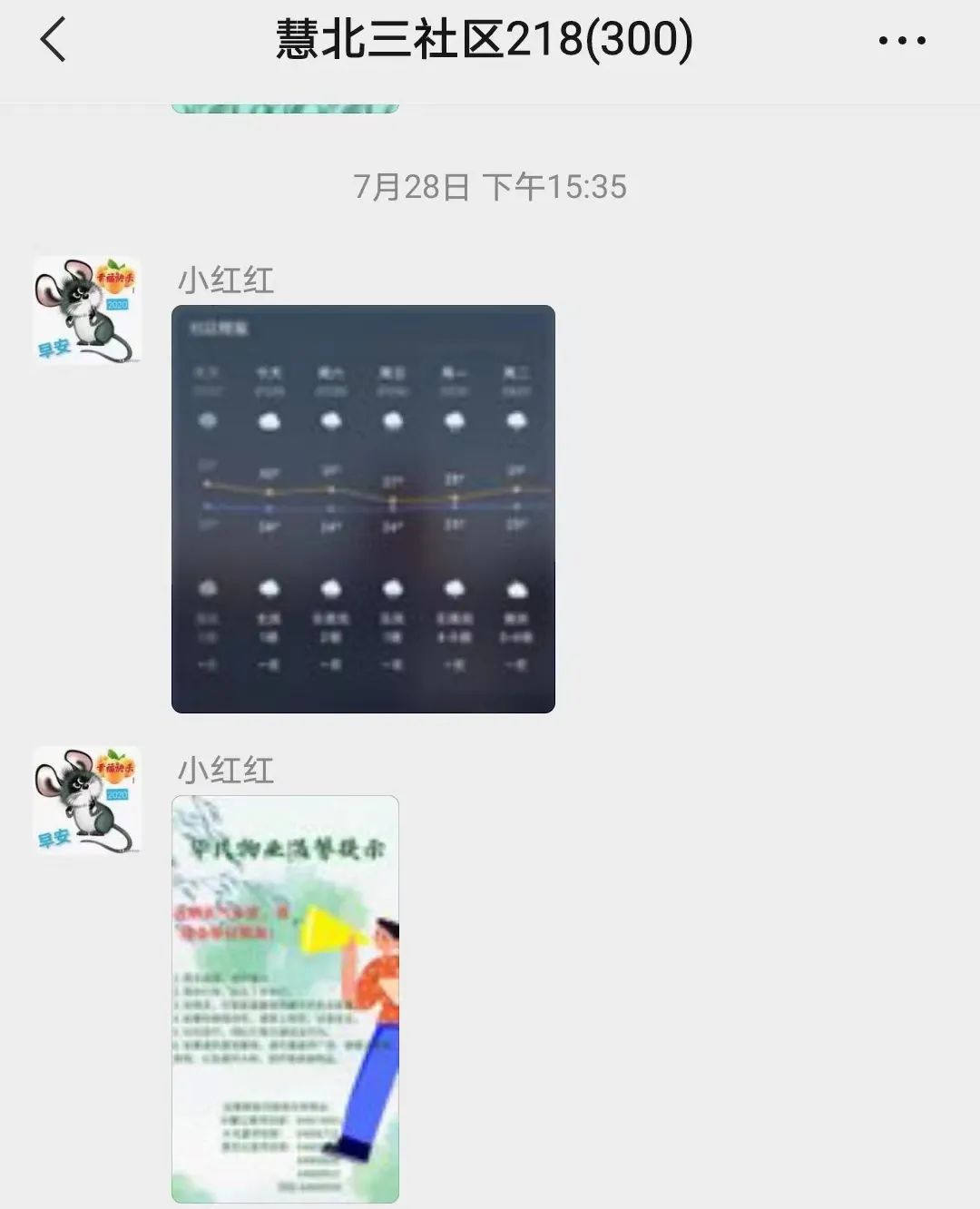Open 小红红's avatar beside the poster image
This screenshot has width=980, height=1209.
(x=87, y=801)
